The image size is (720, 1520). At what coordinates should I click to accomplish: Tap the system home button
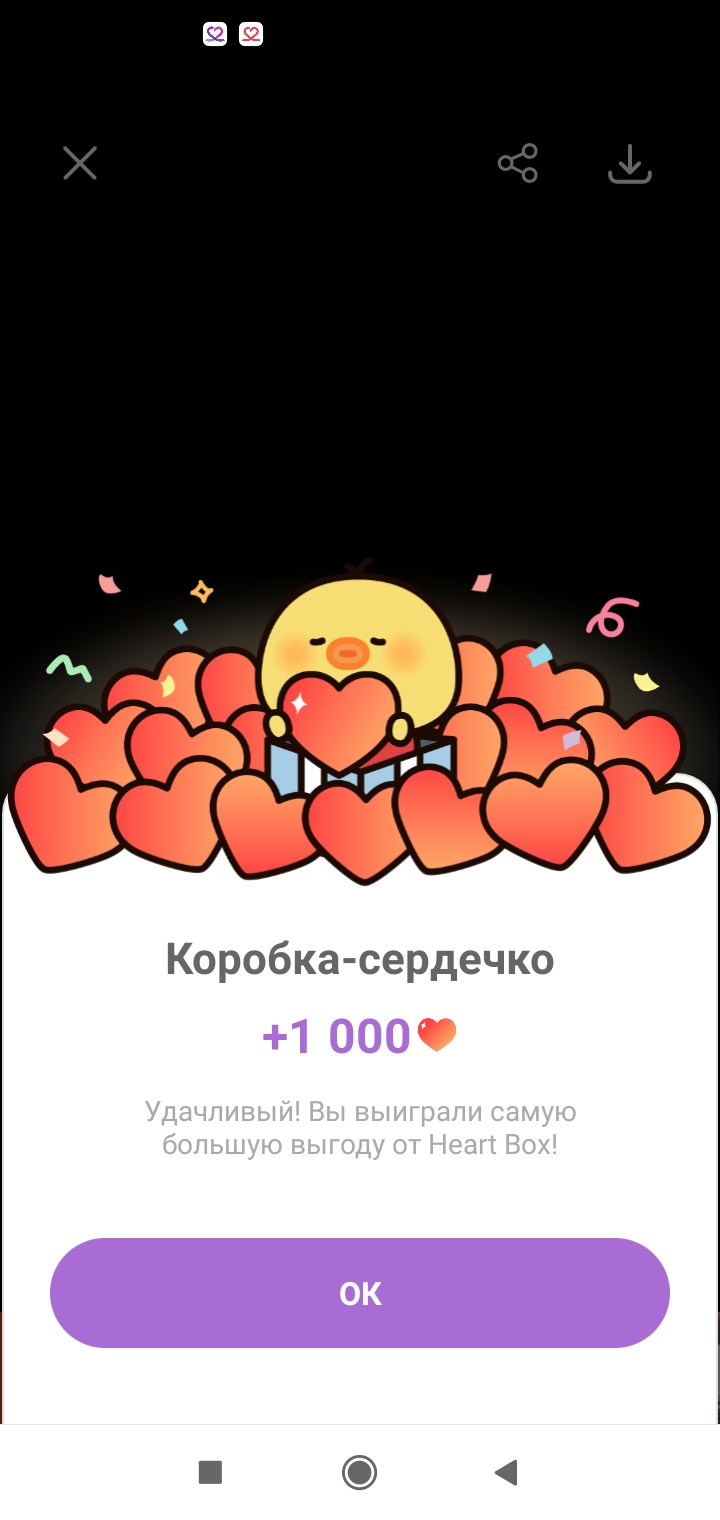coord(359,1472)
